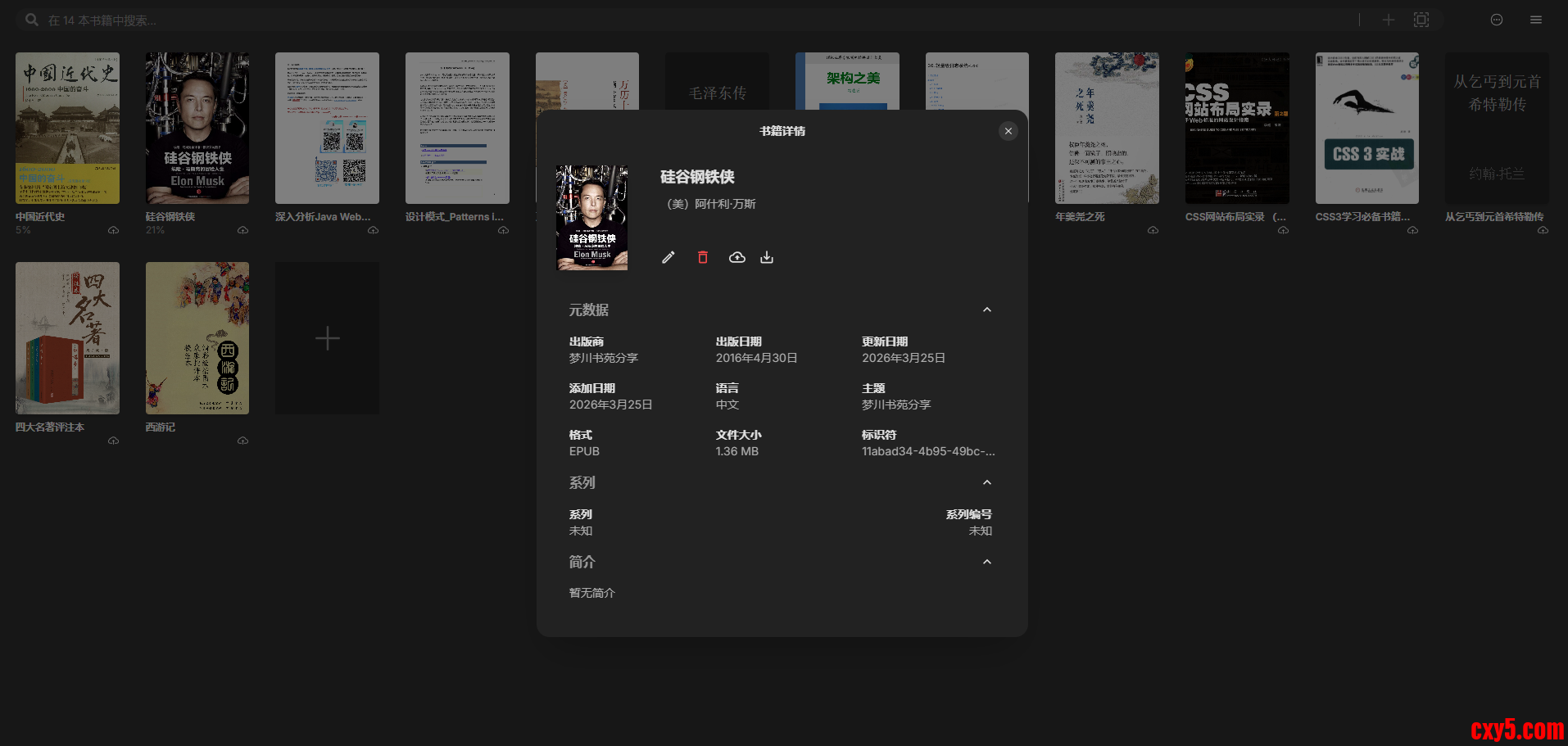Upload 硅谷钢铁侠 to the cloud
Viewport: 1568px width, 746px height.
[x=737, y=257]
